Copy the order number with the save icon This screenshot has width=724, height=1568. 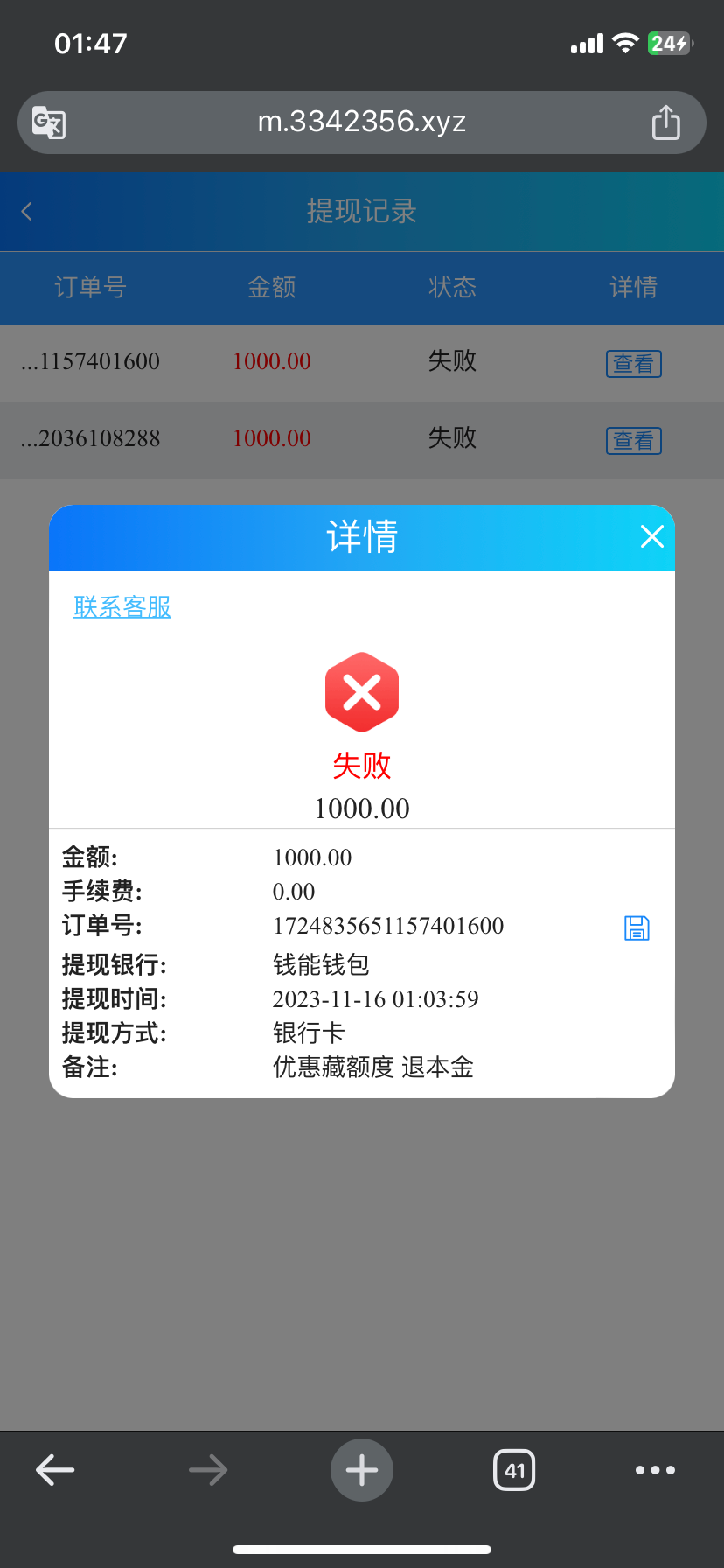(x=637, y=927)
